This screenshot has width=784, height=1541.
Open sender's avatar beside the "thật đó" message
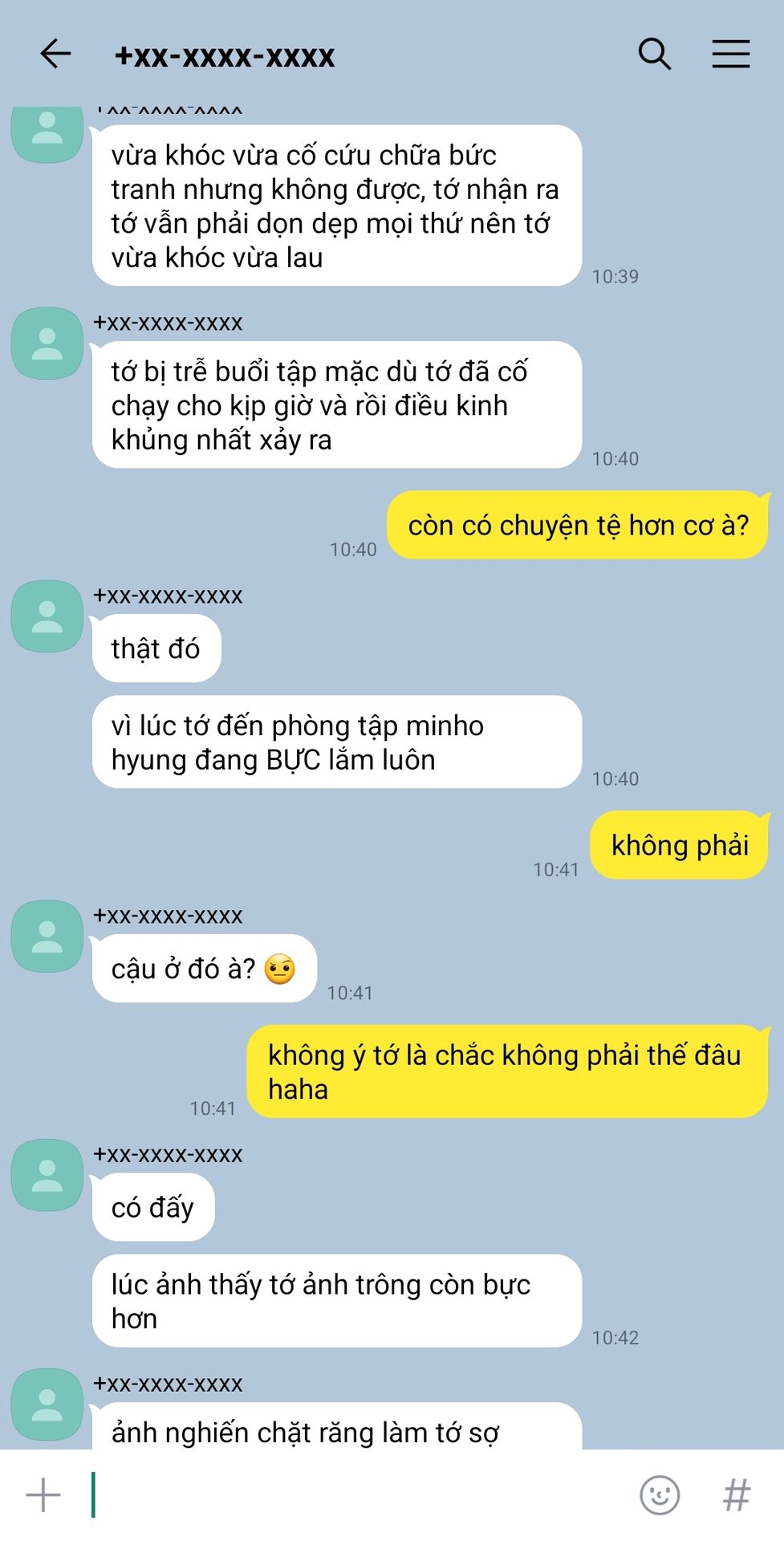pos(47,616)
